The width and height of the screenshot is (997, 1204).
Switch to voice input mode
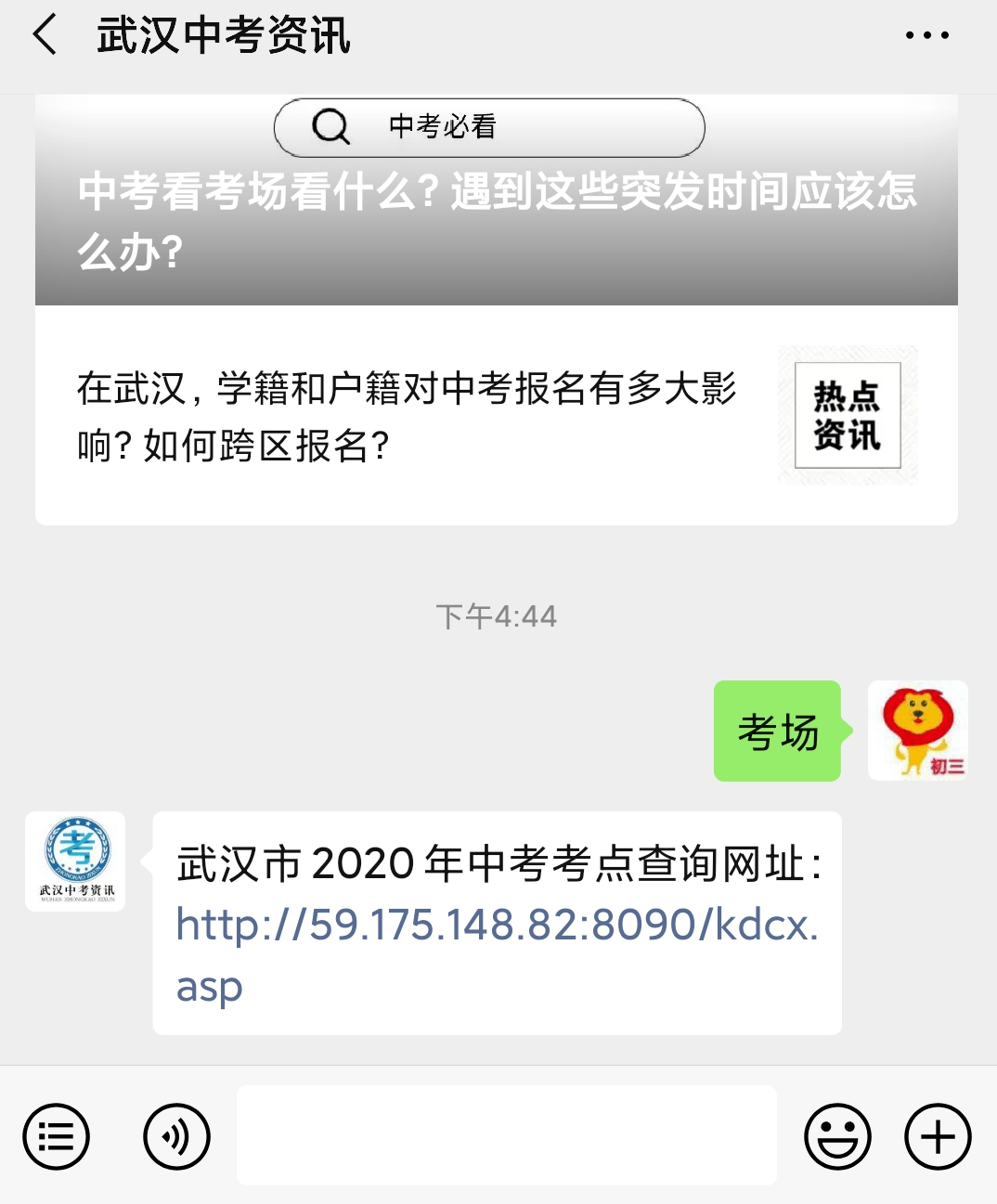click(x=176, y=1135)
